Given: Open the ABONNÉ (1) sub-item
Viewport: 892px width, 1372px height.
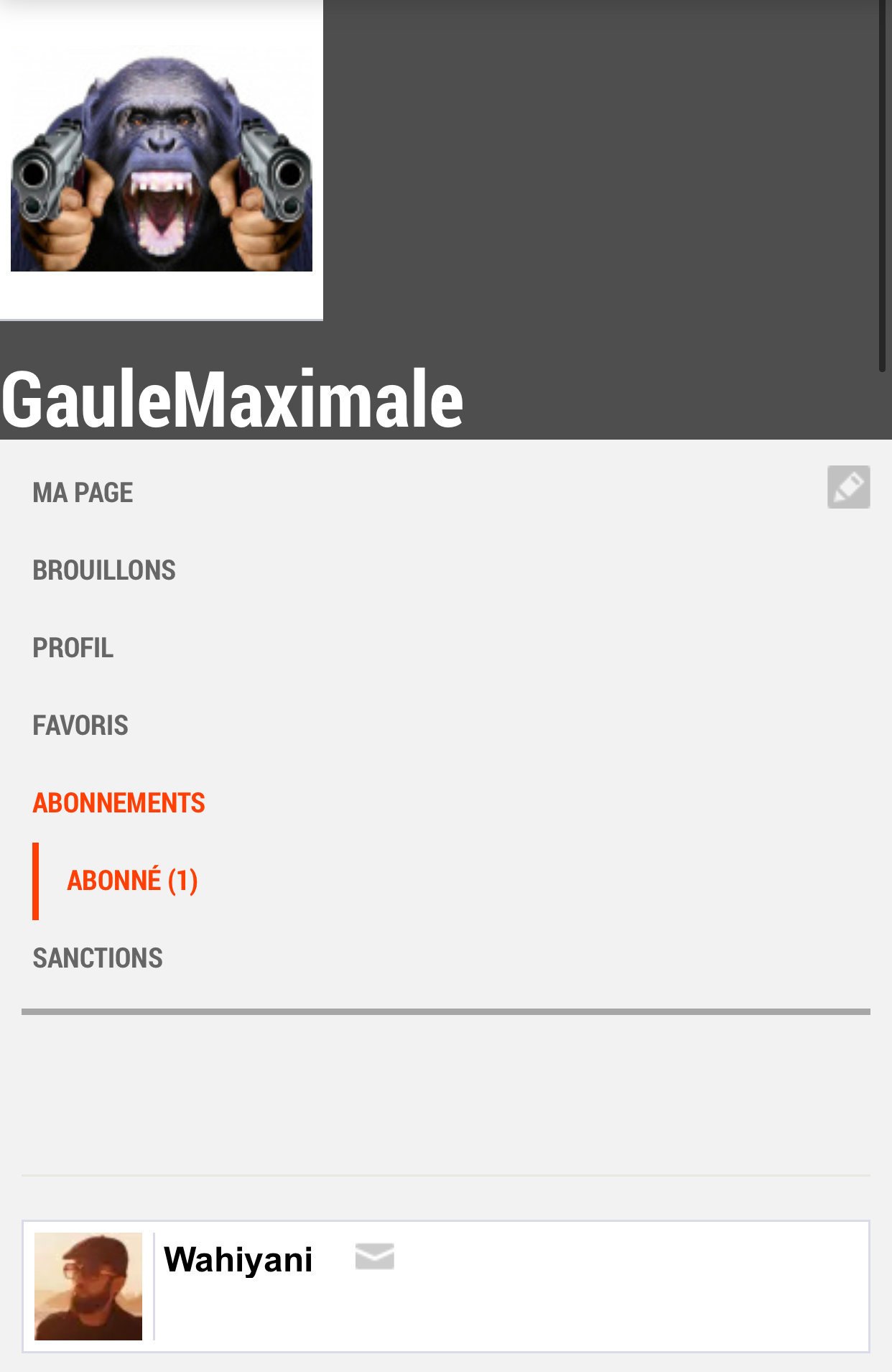Looking at the screenshot, I should pyautogui.click(x=132, y=881).
